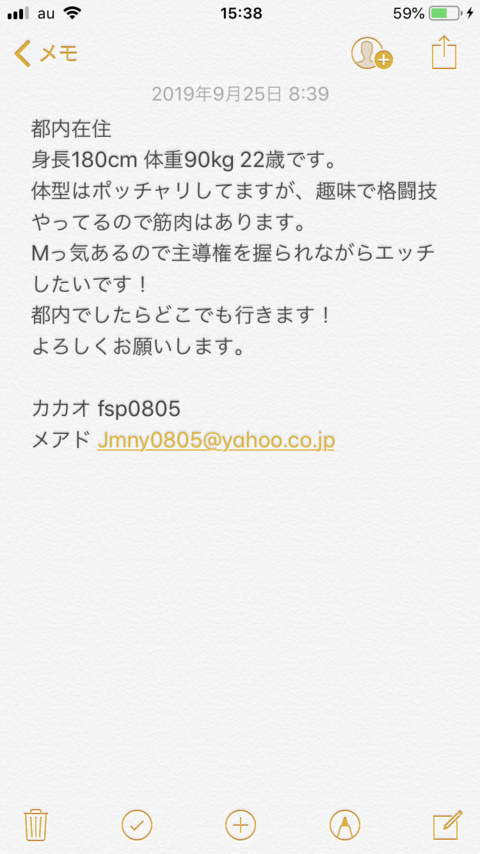
Task: Open the yahoo.co.jp email link
Action: [x=216, y=441]
